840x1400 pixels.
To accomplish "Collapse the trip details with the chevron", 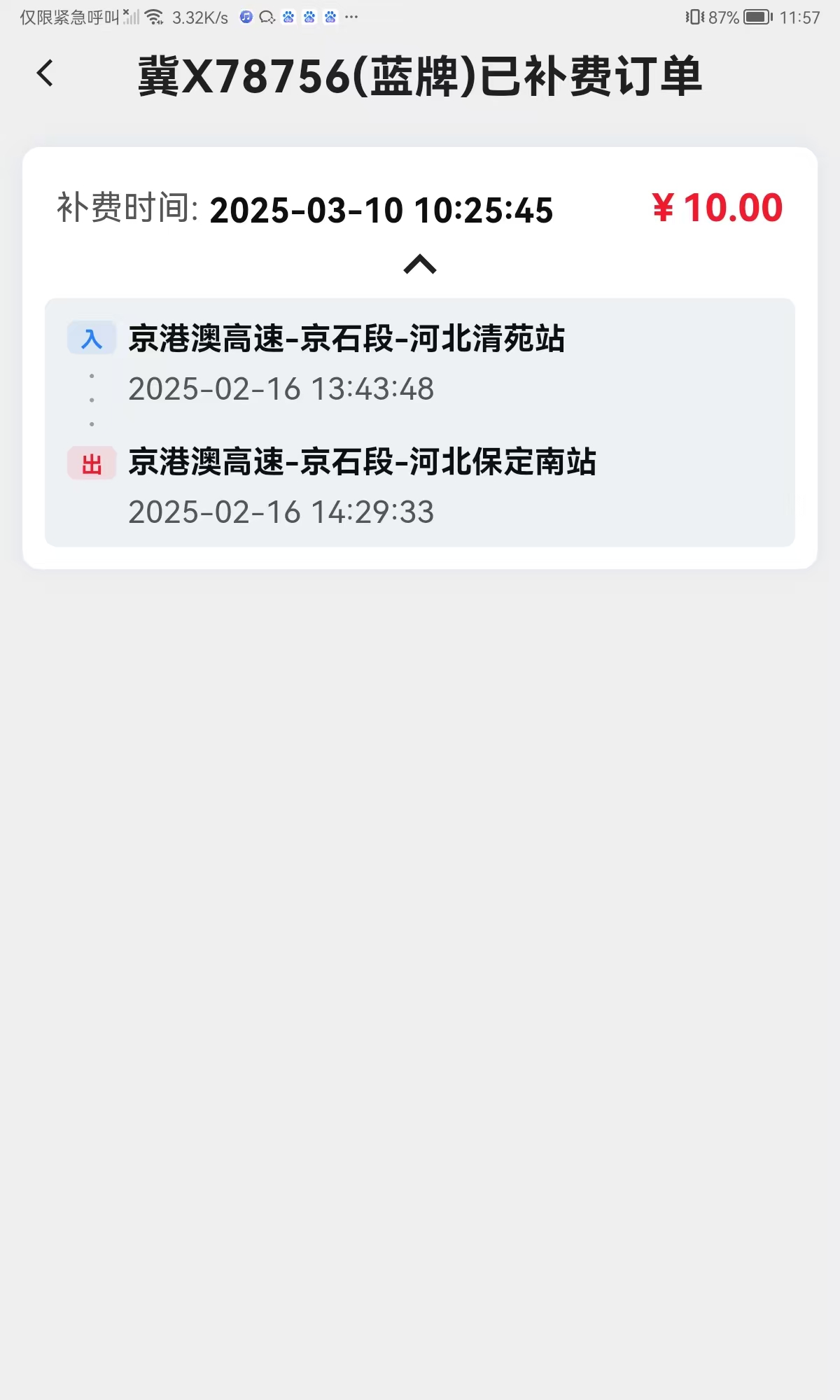I will (x=420, y=265).
